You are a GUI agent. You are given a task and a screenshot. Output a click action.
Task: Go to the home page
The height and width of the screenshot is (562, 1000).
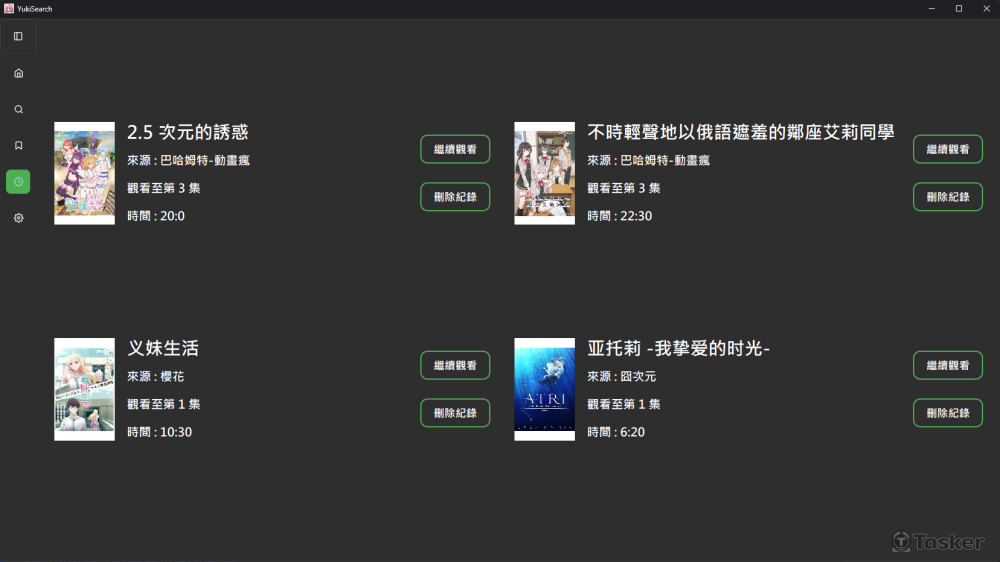click(18, 73)
